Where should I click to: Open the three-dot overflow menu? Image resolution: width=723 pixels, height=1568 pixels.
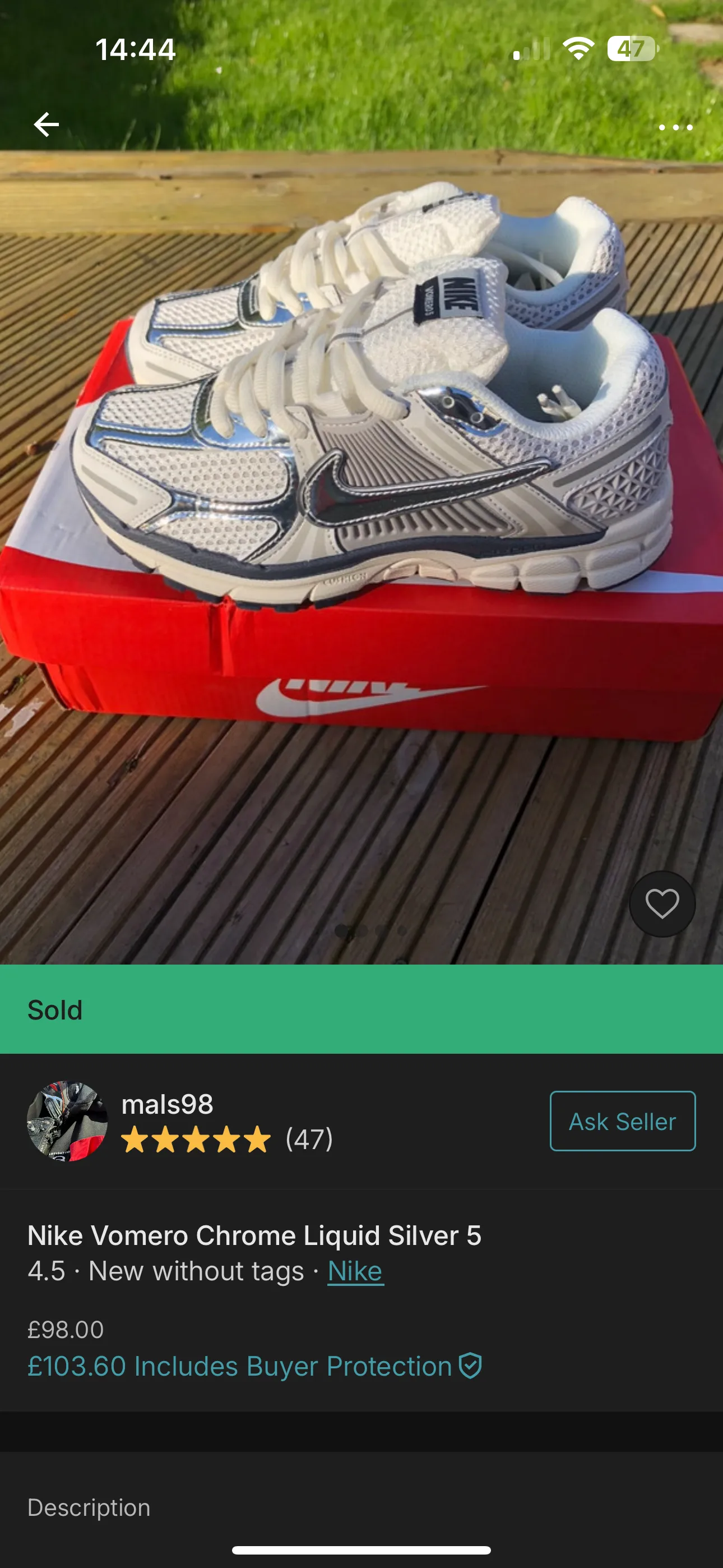675,127
